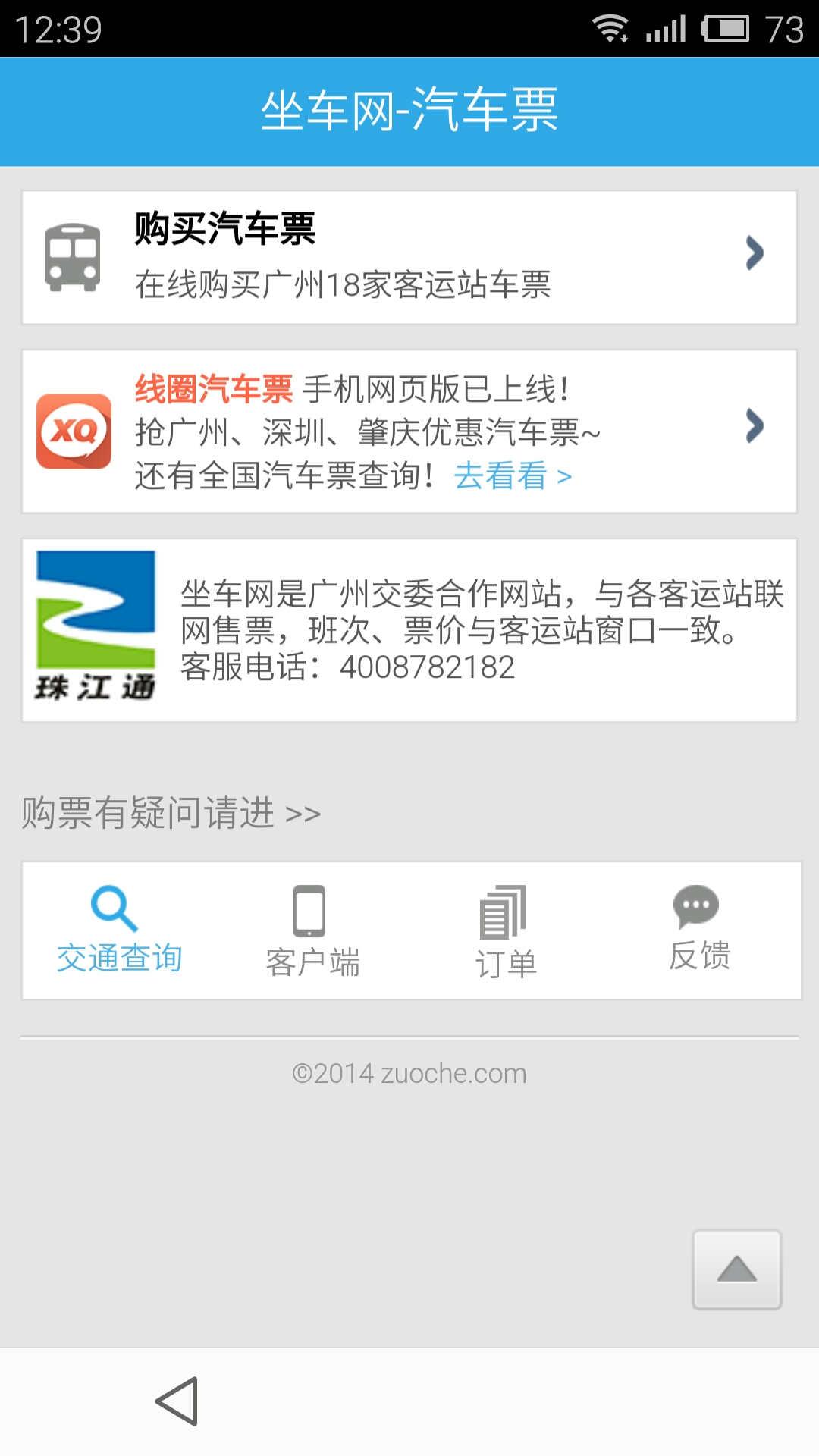
Task: Open 购票有疑问请进 help link
Action: point(171,814)
